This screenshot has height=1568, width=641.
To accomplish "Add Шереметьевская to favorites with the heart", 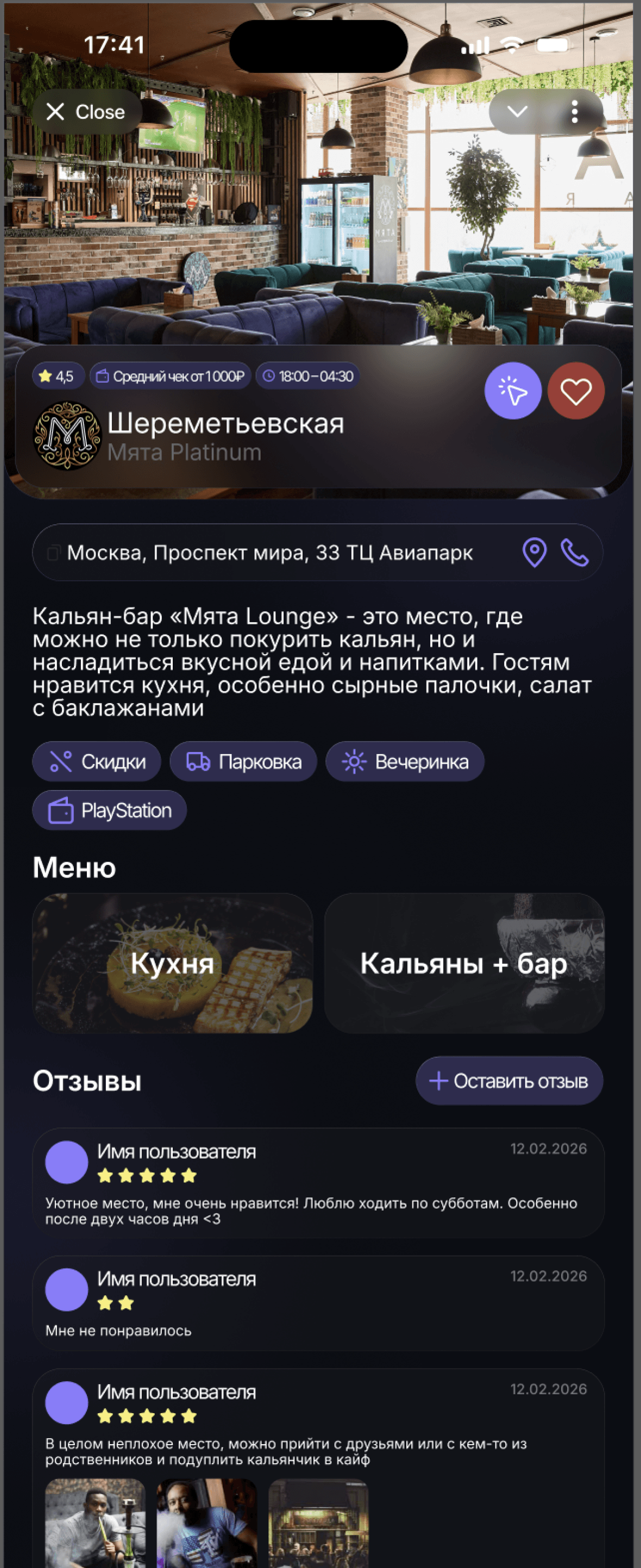I will 575,391.
